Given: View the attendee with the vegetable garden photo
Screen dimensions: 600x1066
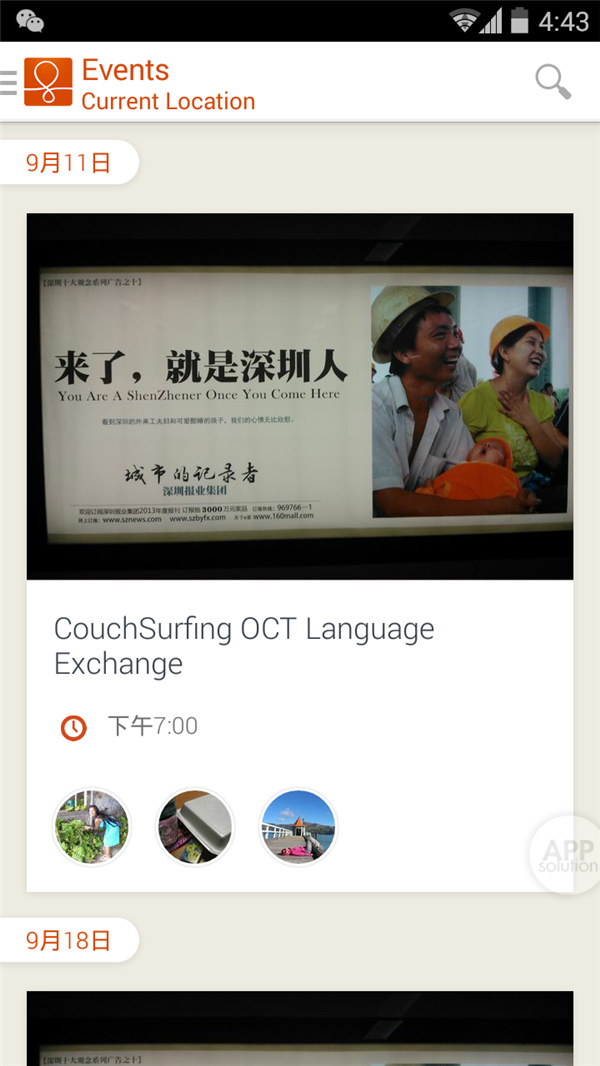Looking at the screenshot, I should point(91,827).
